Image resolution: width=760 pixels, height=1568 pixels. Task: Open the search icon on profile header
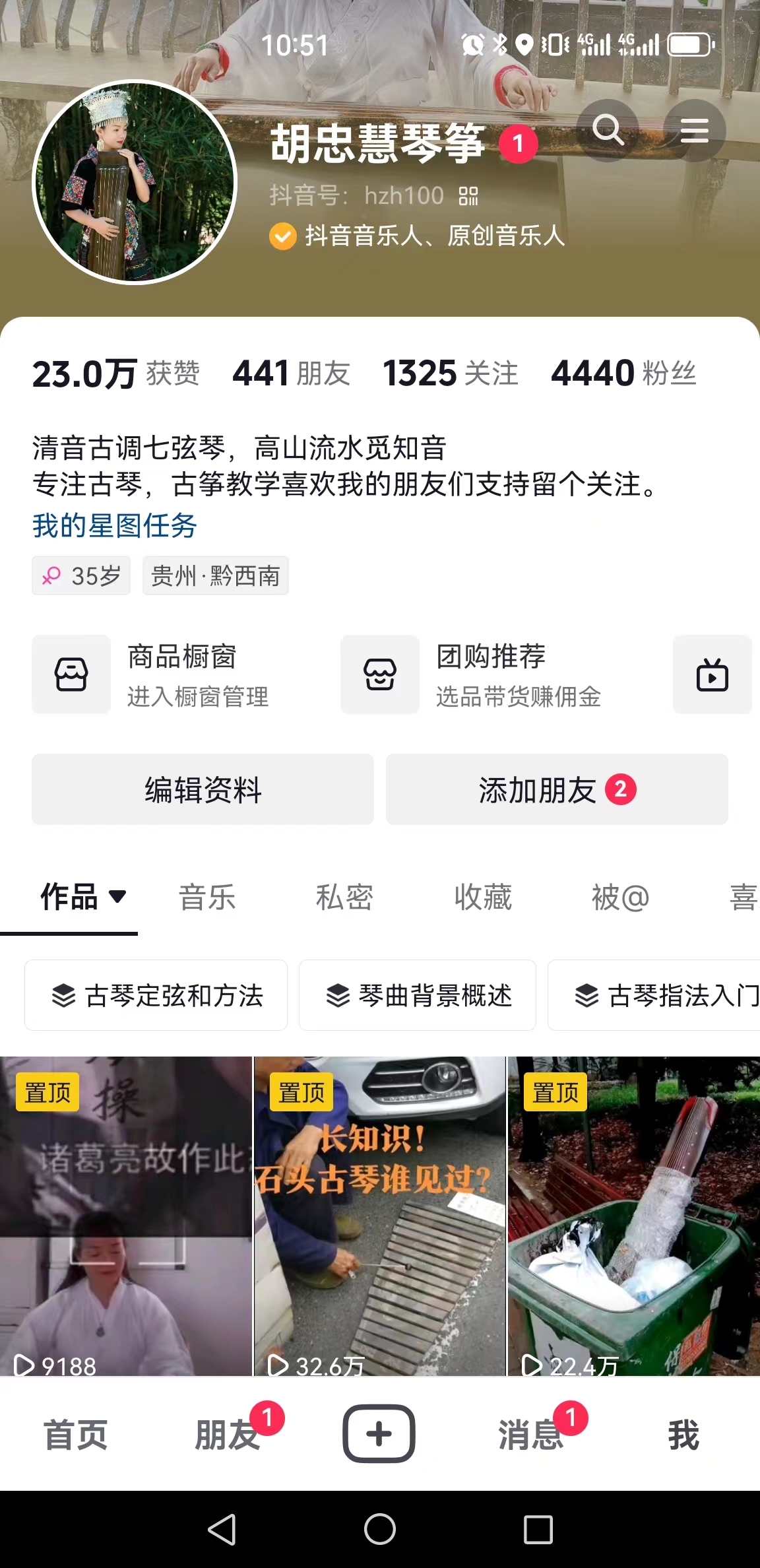[x=608, y=130]
